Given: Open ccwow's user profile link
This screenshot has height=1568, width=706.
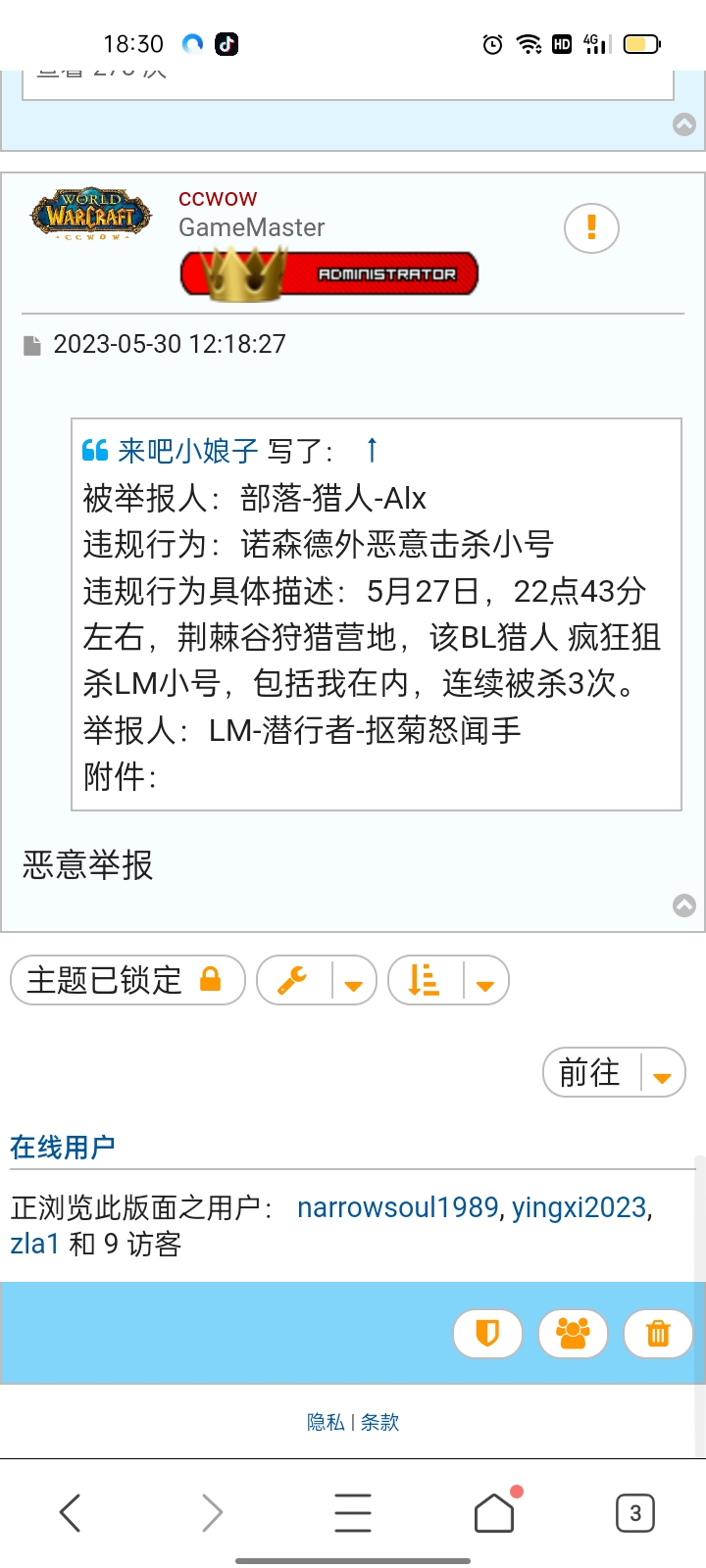Looking at the screenshot, I should pos(218,199).
